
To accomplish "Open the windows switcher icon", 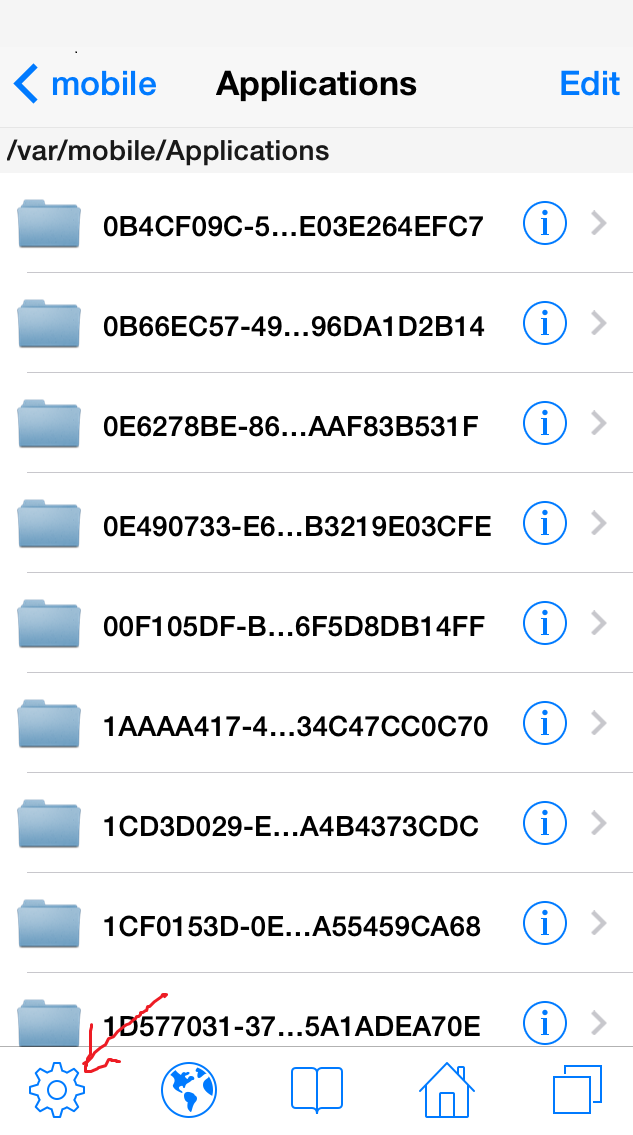I will (577, 1089).
